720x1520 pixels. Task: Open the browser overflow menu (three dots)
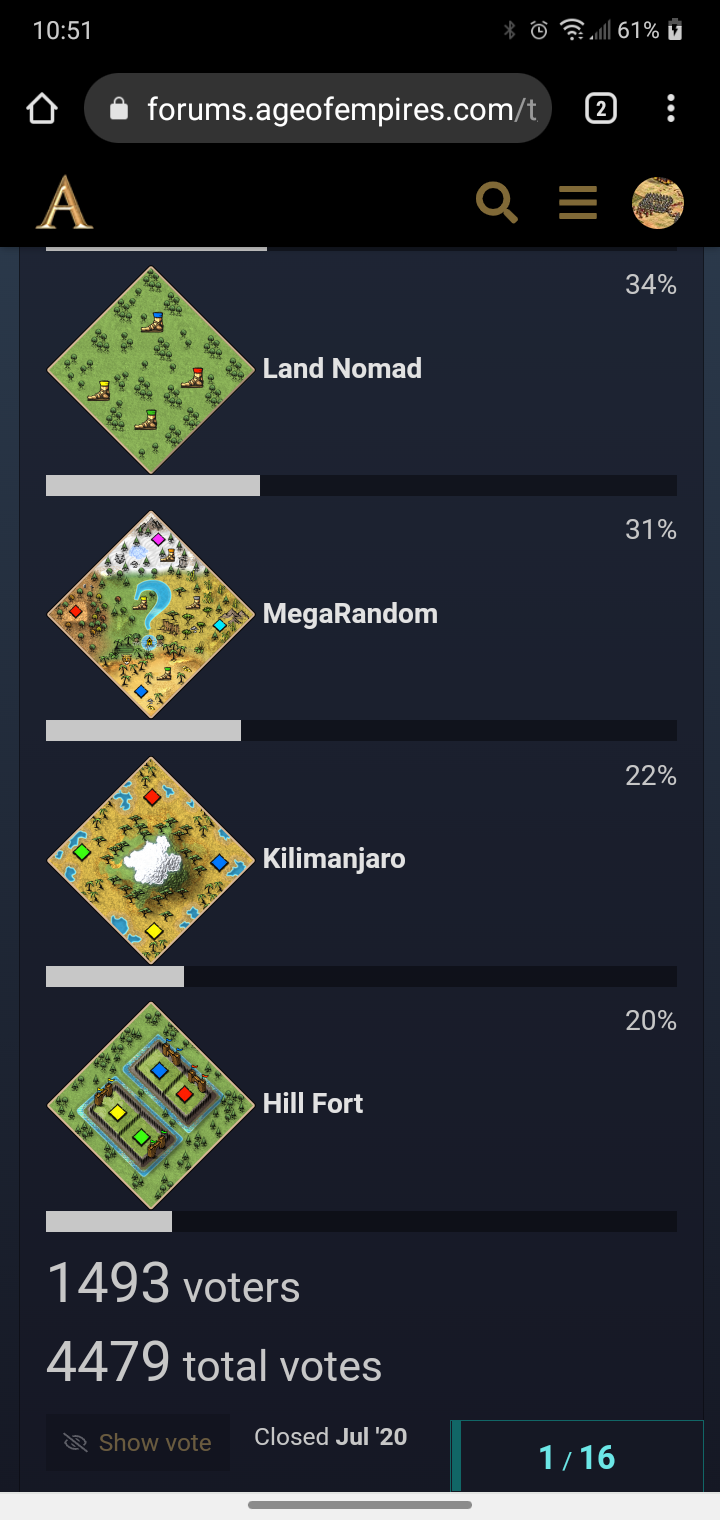[x=670, y=108]
